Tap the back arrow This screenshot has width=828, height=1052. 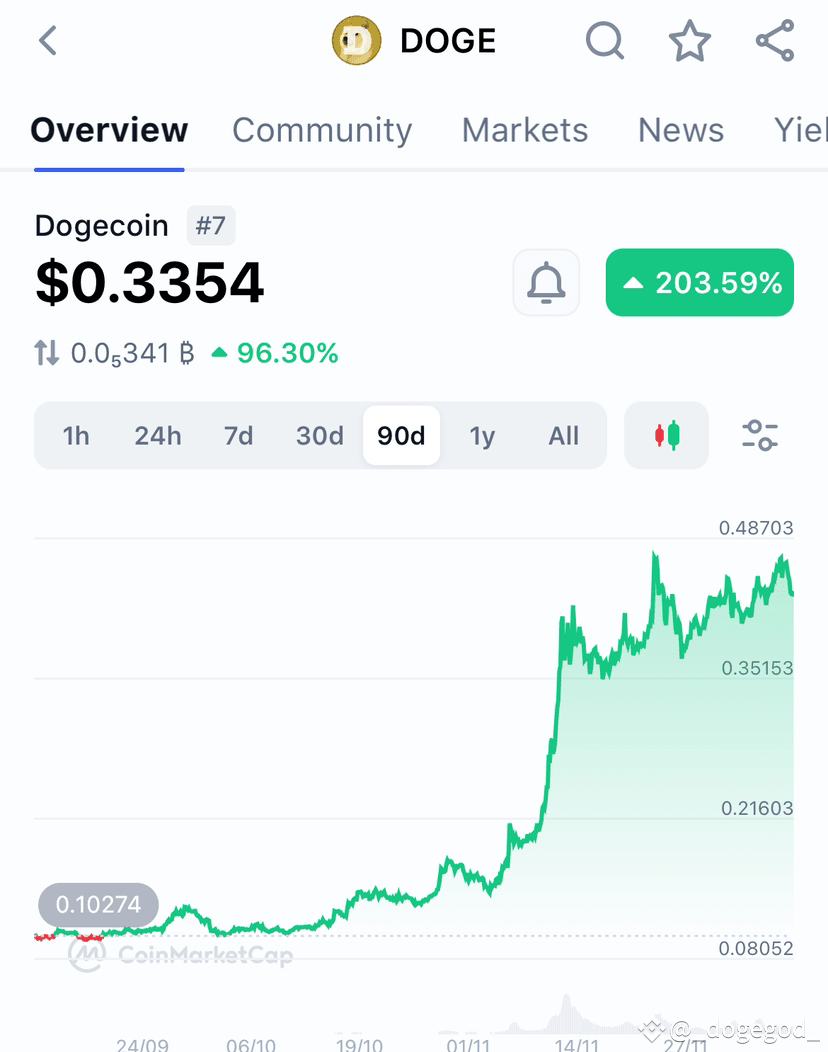47,41
